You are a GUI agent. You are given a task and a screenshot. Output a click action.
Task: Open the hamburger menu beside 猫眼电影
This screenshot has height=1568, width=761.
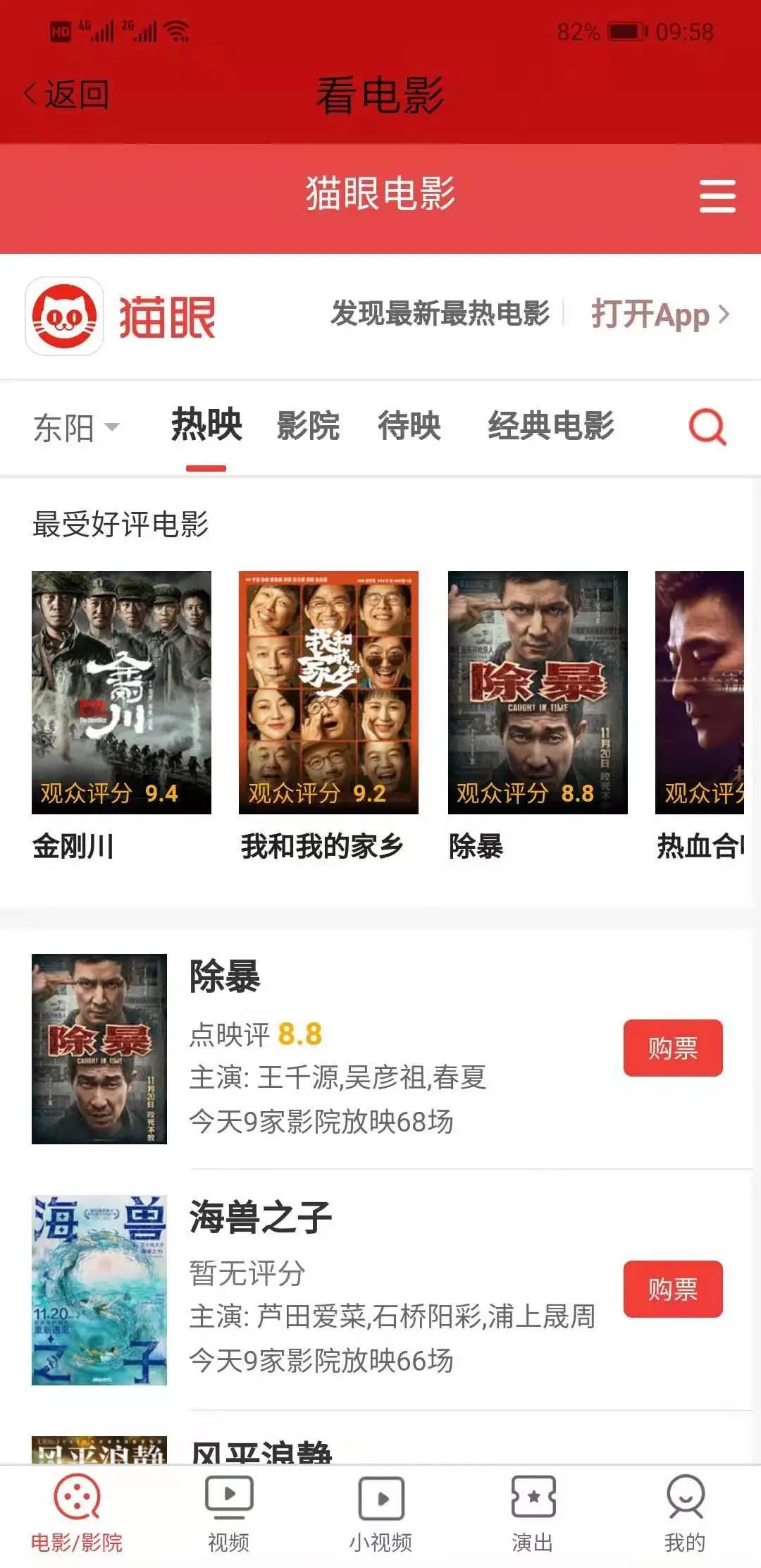click(x=717, y=195)
